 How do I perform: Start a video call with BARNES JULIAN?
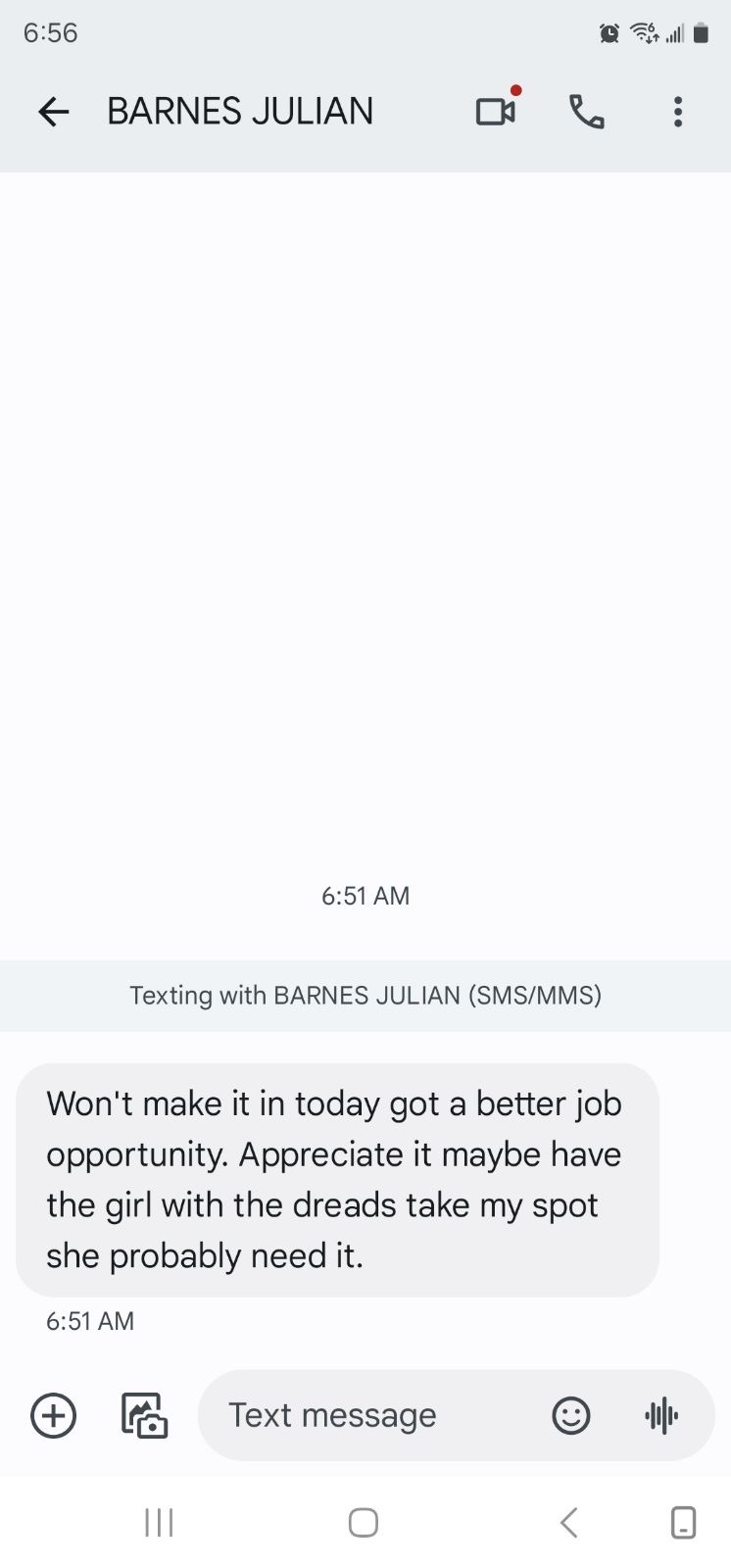point(496,112)
